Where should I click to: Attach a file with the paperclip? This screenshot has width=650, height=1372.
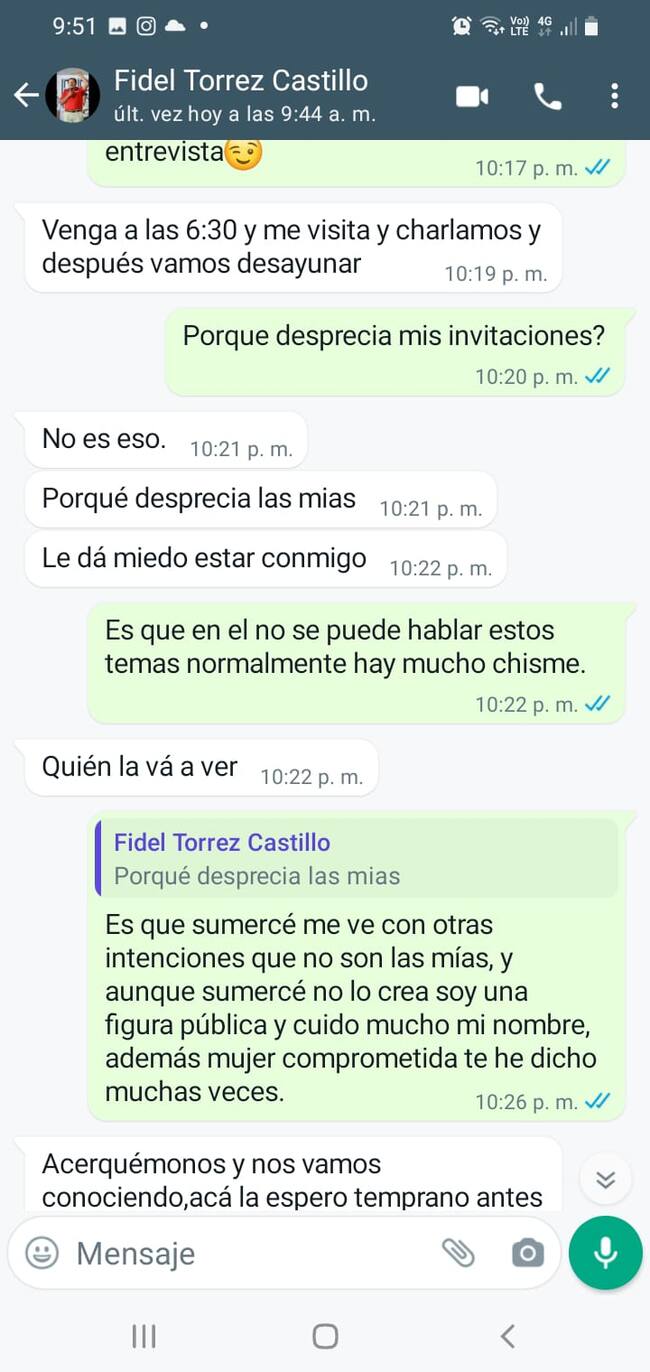(458, 1252)
